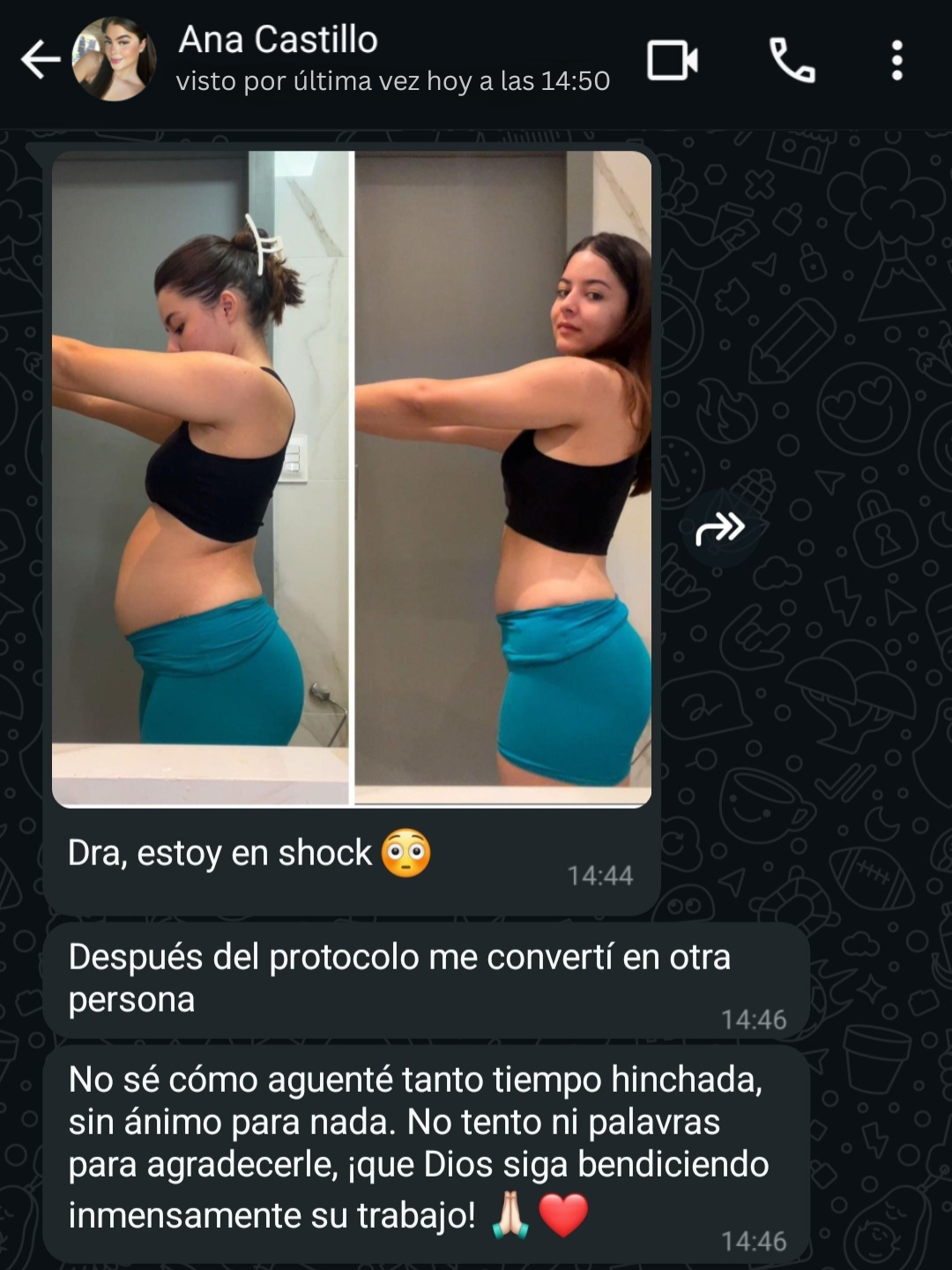Start a voice call with Ana Castillo
The width and height of the screenshot is (952, 1270).
click(x=792, y=61)
